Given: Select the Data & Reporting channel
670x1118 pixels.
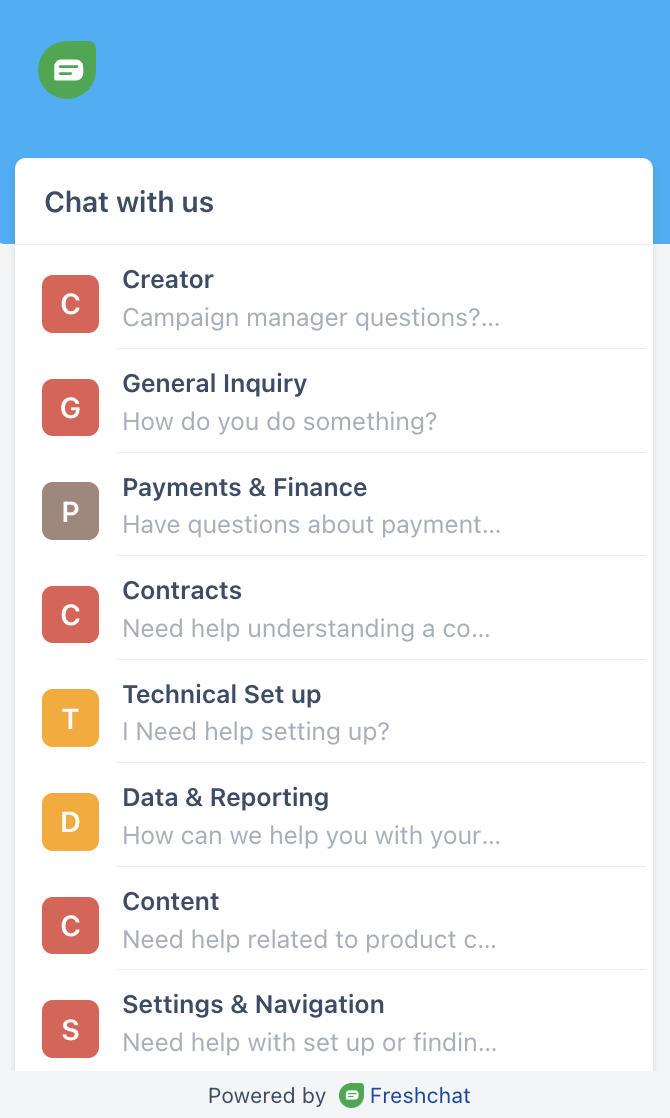Looking at the screenshot, I should 334,816.
